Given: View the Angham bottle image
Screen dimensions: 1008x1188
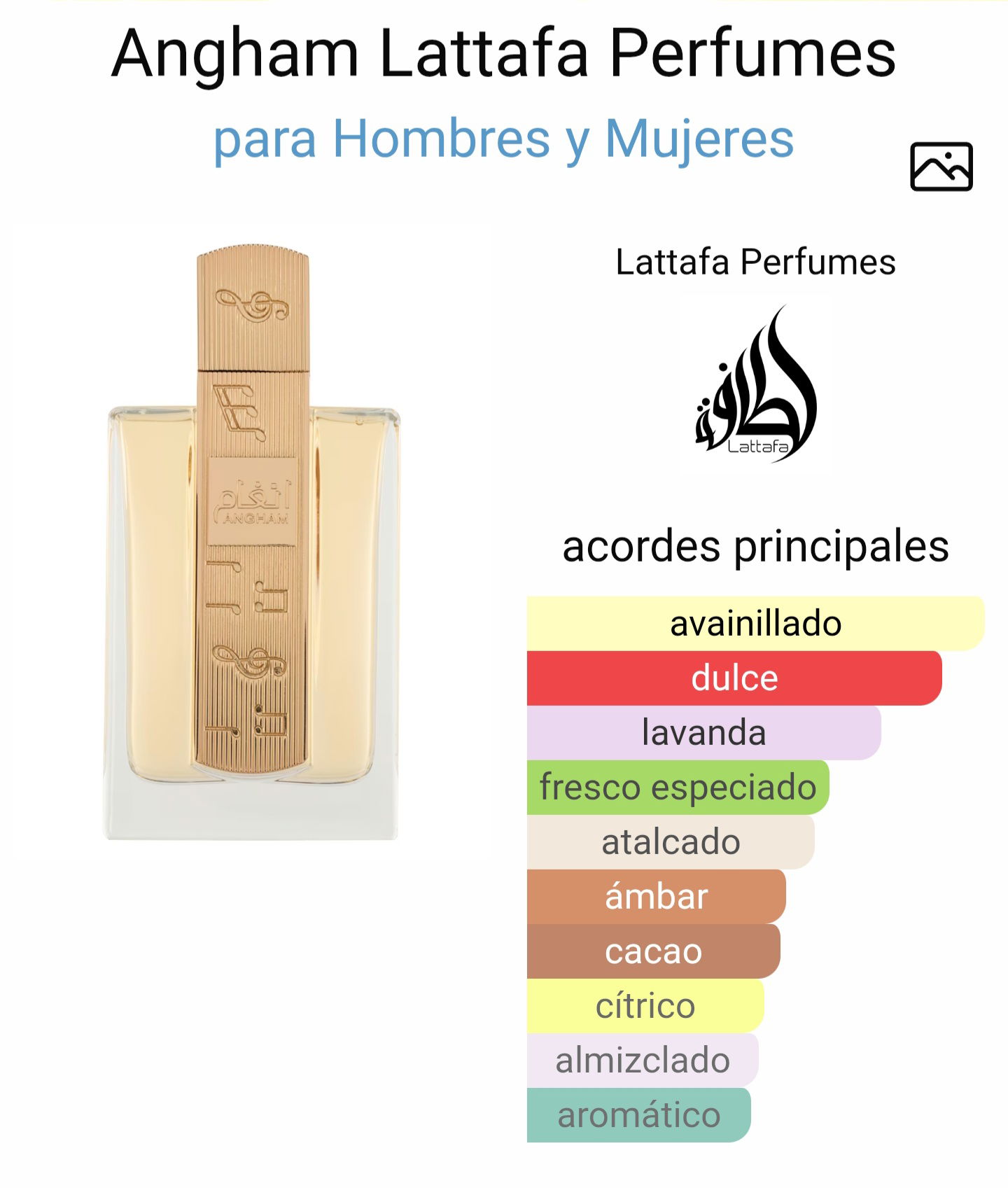Looking at the screenshot, I should coord(252,543).
